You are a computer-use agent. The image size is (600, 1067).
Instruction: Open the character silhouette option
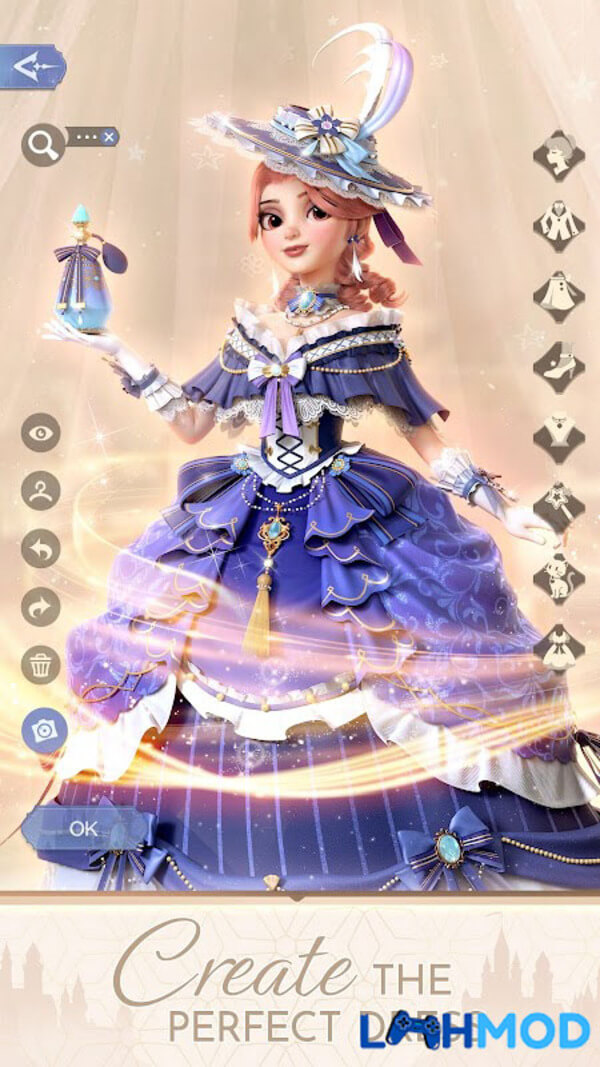click(41, 491)
